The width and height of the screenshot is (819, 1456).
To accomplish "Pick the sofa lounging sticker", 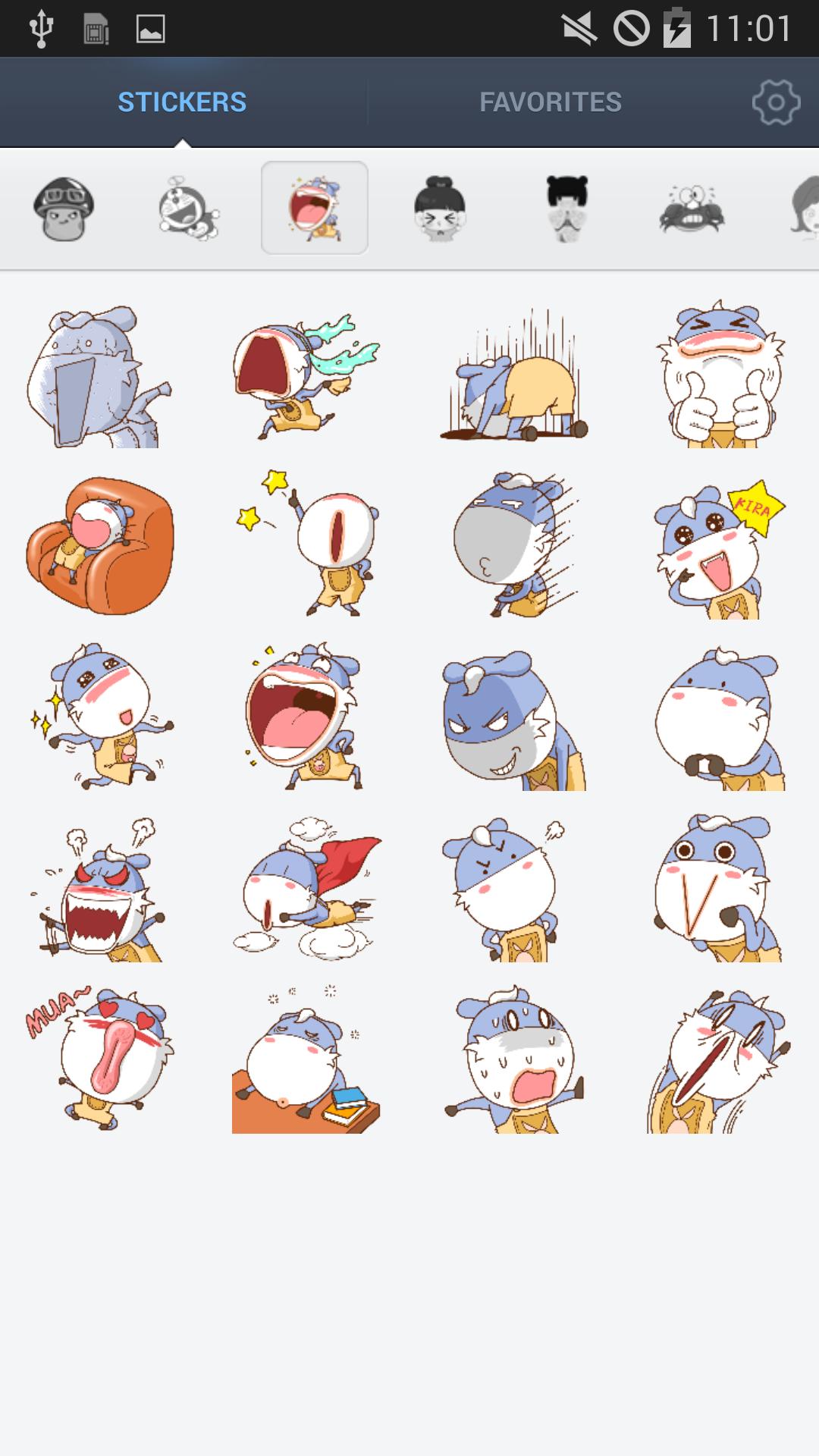I will [100, 546].
